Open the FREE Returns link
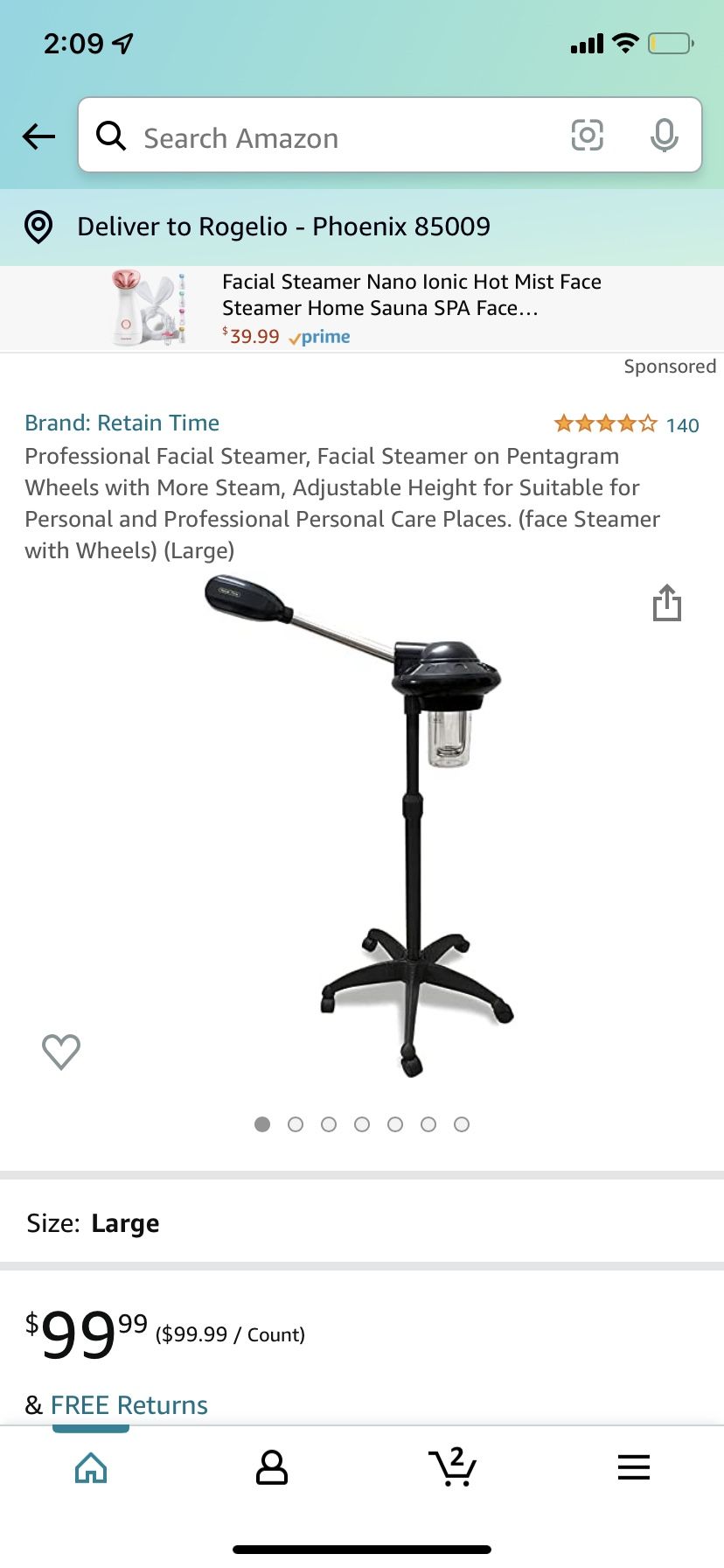The image size is (724, 1568). tap(129, 1404)
